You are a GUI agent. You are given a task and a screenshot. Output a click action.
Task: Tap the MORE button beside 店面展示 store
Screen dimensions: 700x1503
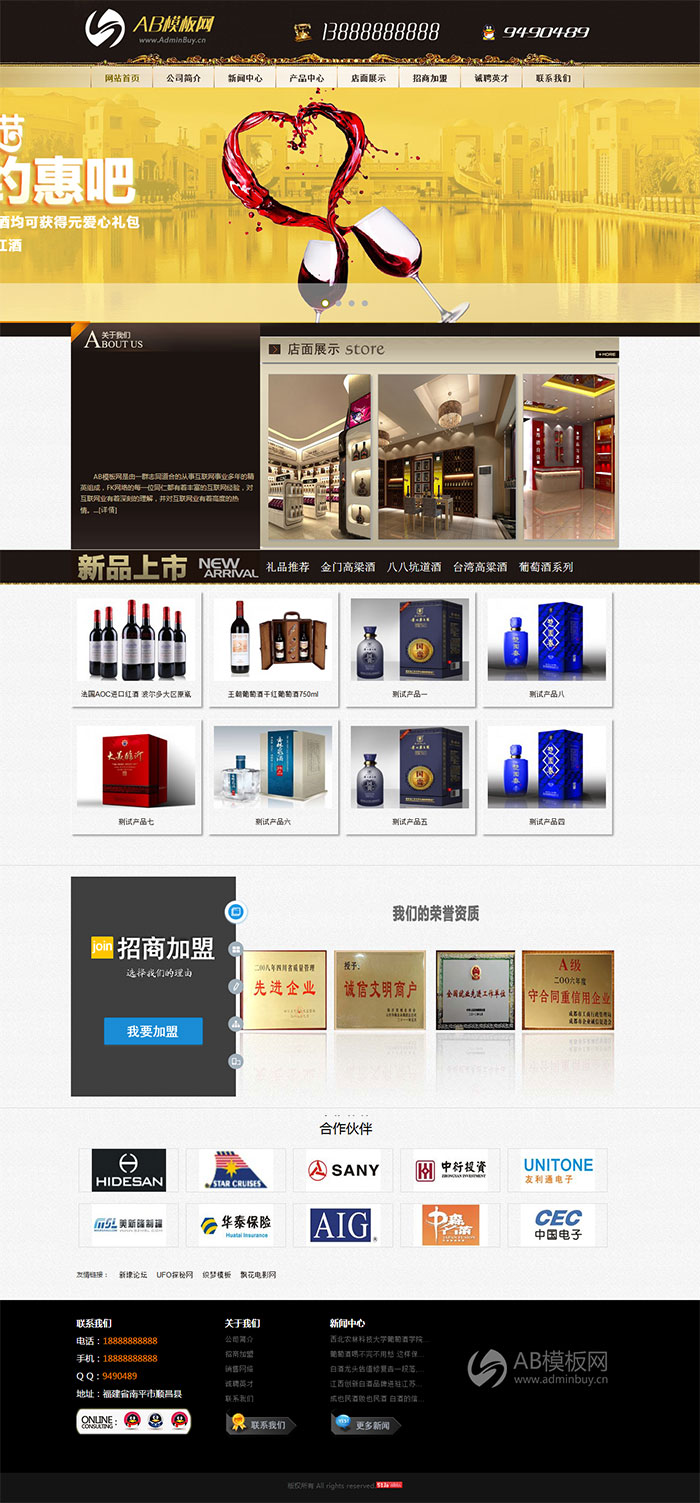click(606, 354)
